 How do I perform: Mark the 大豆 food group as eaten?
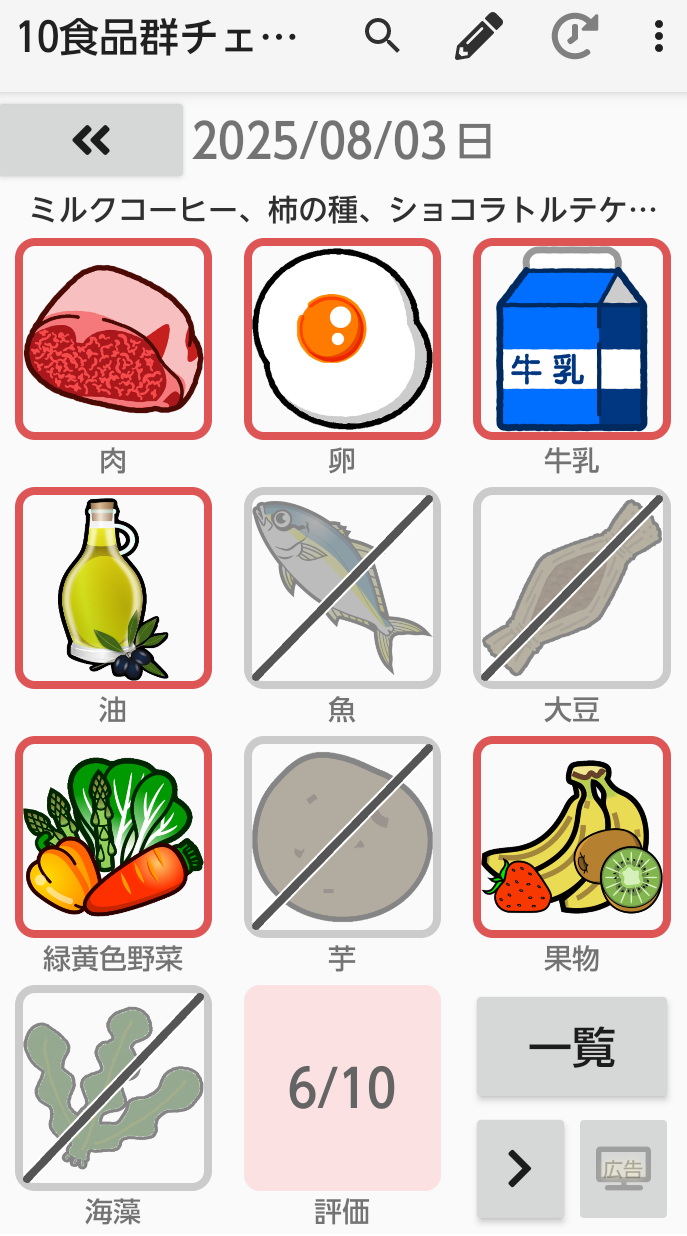(x=571, y=588)
